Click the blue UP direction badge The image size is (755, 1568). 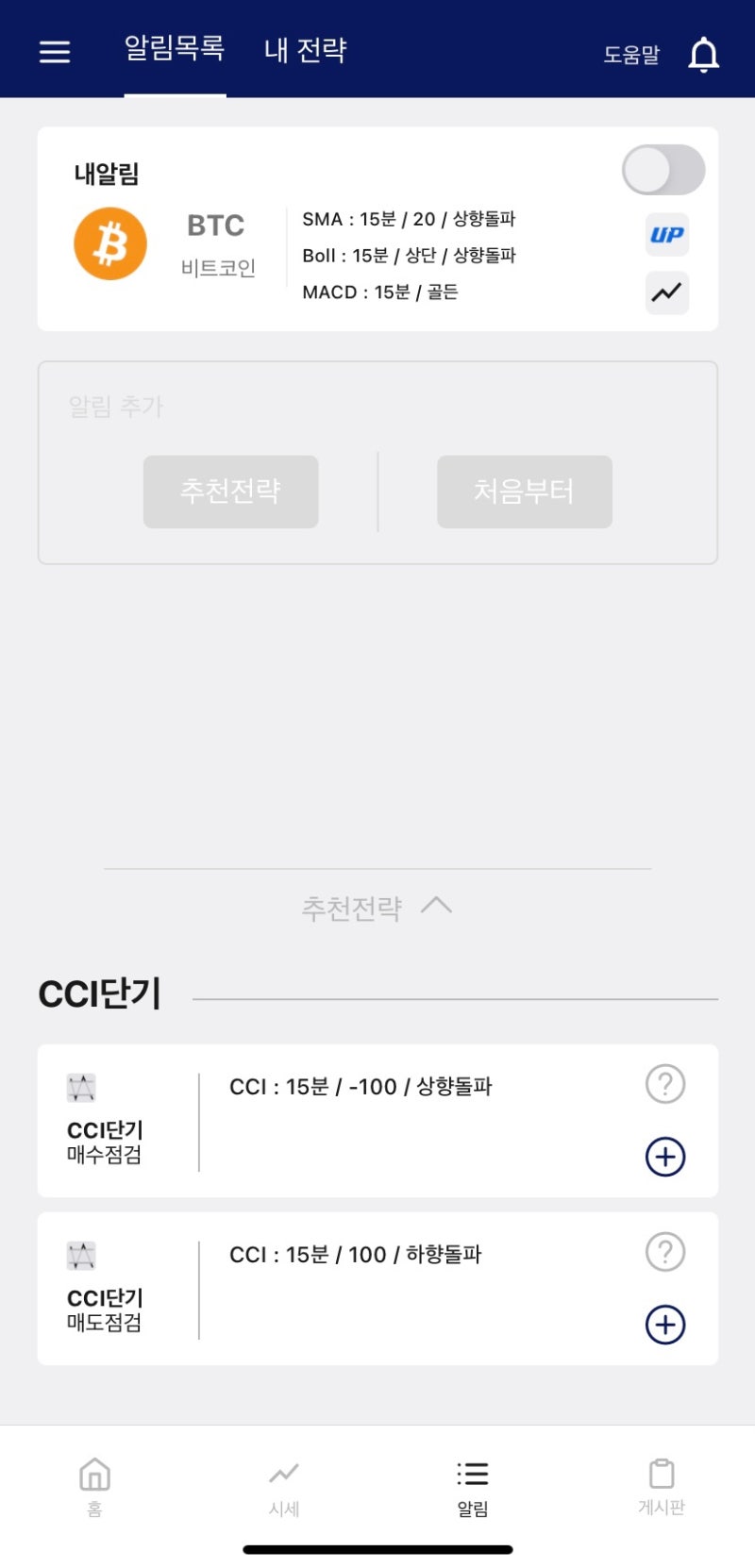tap(666, 236)
